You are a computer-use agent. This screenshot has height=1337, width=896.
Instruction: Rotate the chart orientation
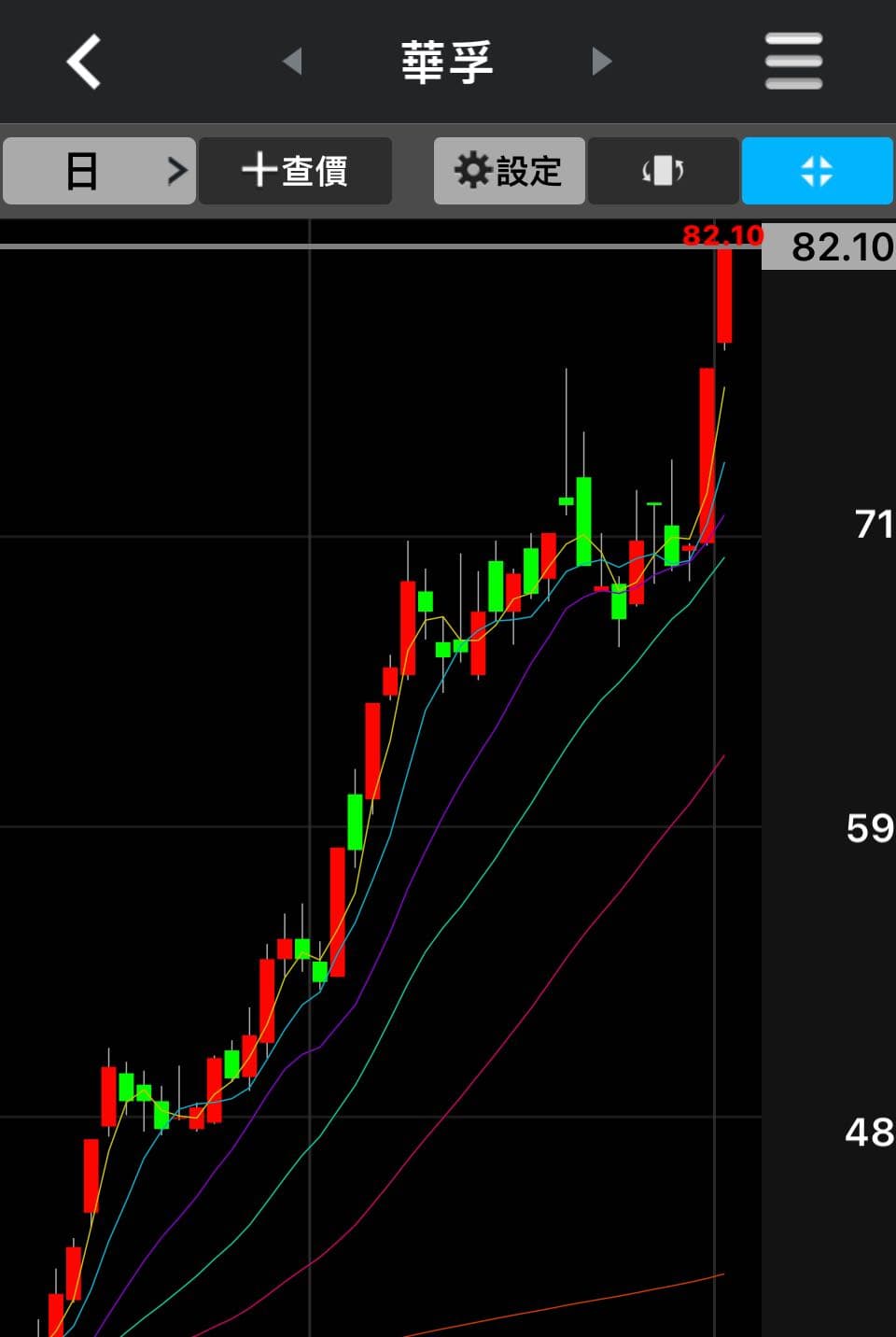663,171
